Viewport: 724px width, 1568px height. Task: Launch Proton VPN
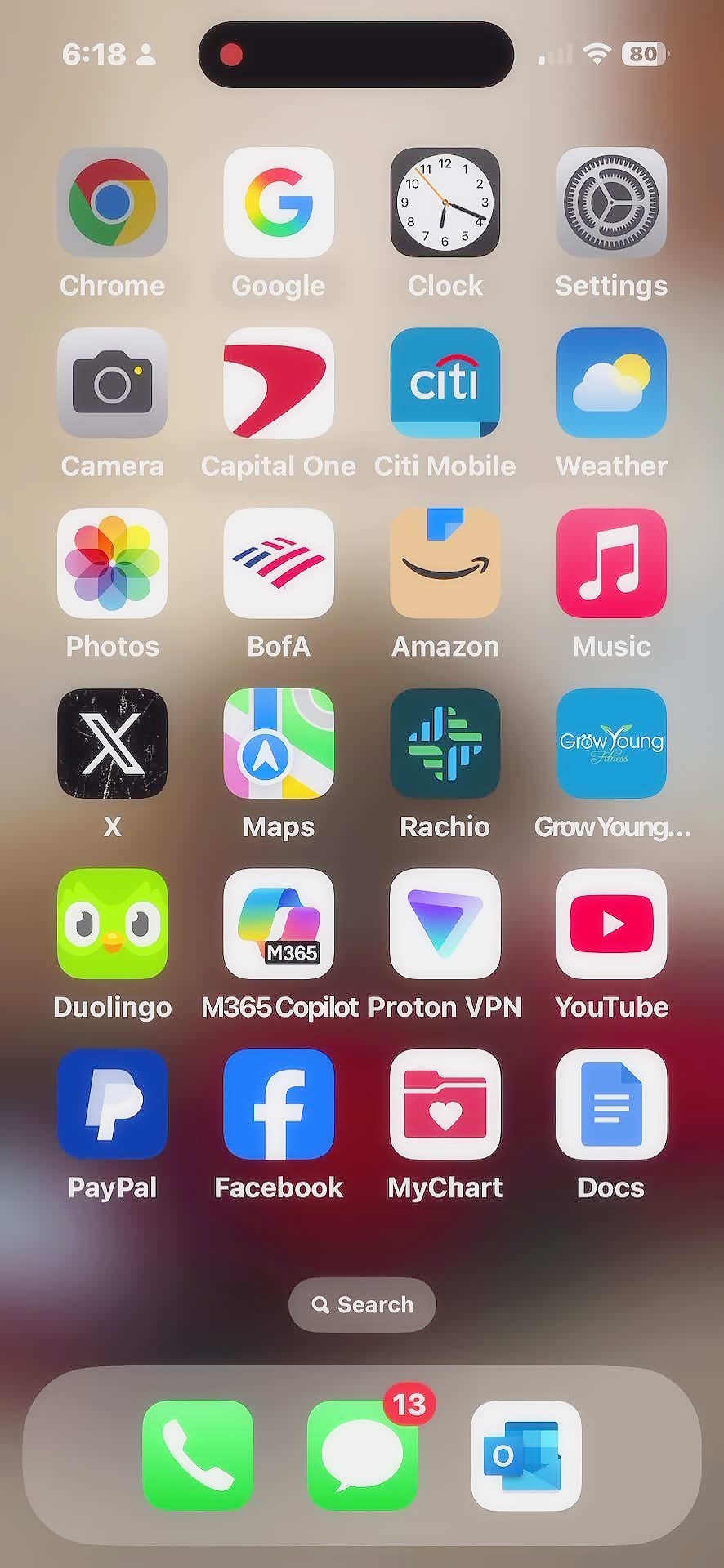pyautogui.click(x=445, y=924)
